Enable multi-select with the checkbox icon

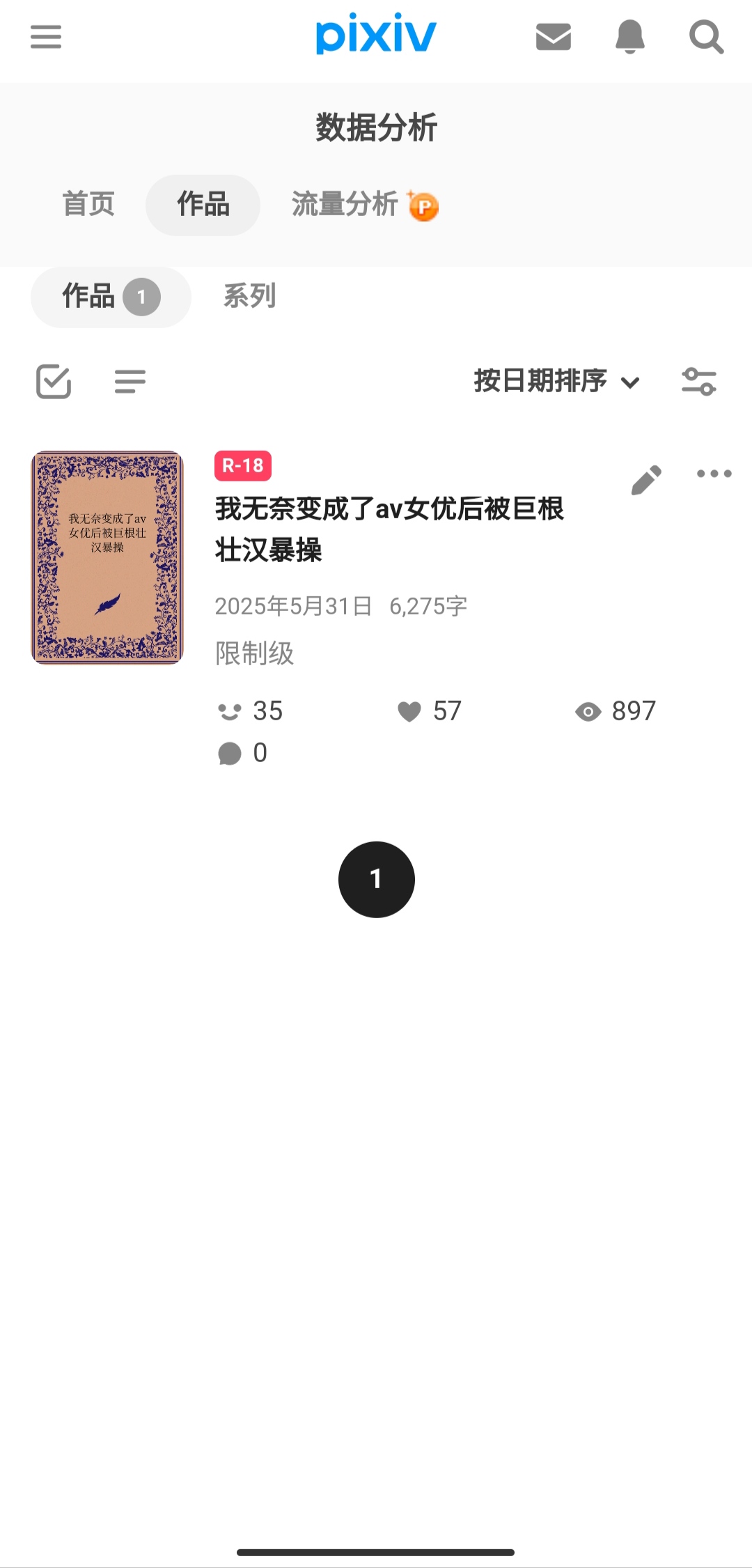(54, 382)
